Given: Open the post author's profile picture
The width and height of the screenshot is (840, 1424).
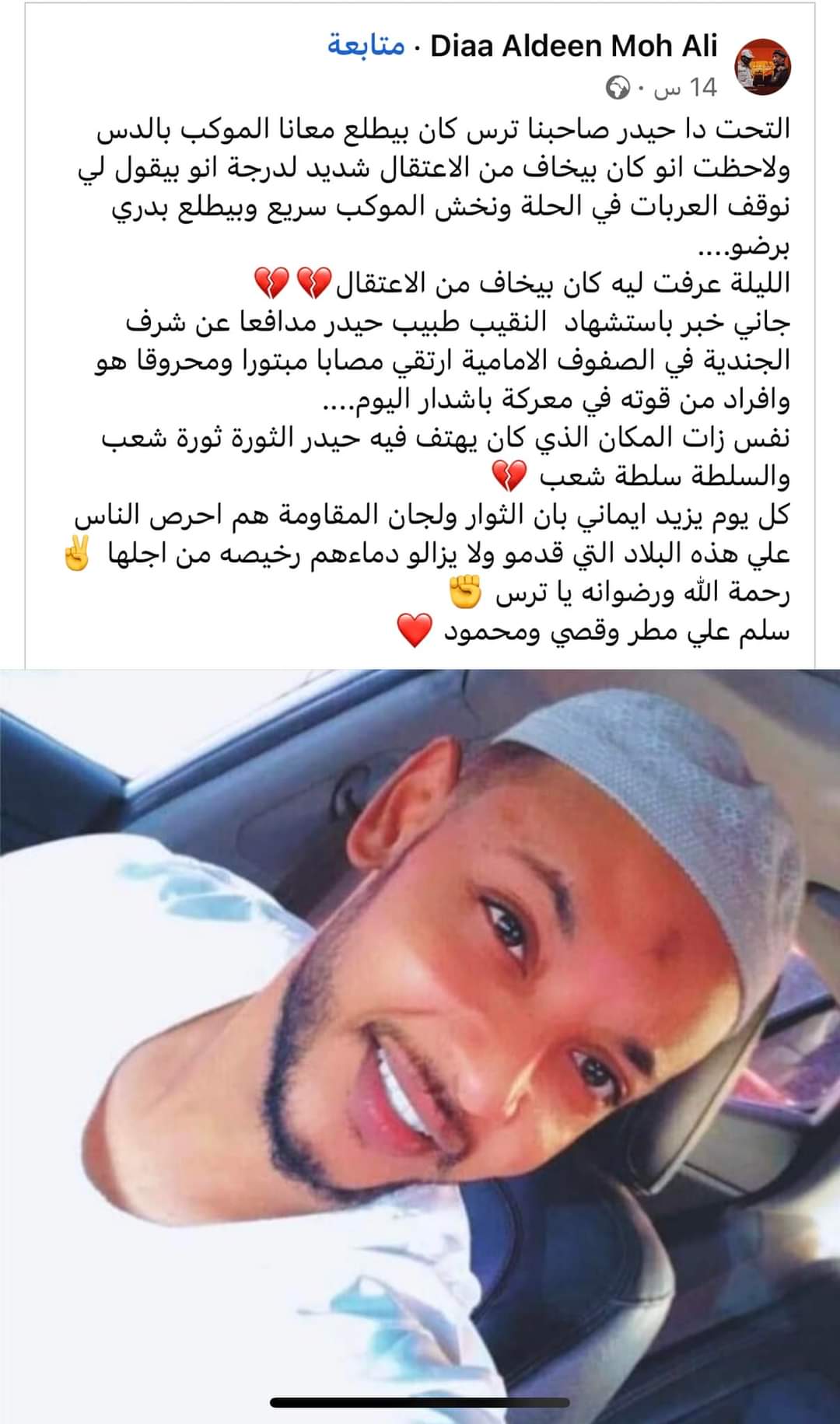Looking at the screenshot, I should pyautogui.click(x=762, y=67).
